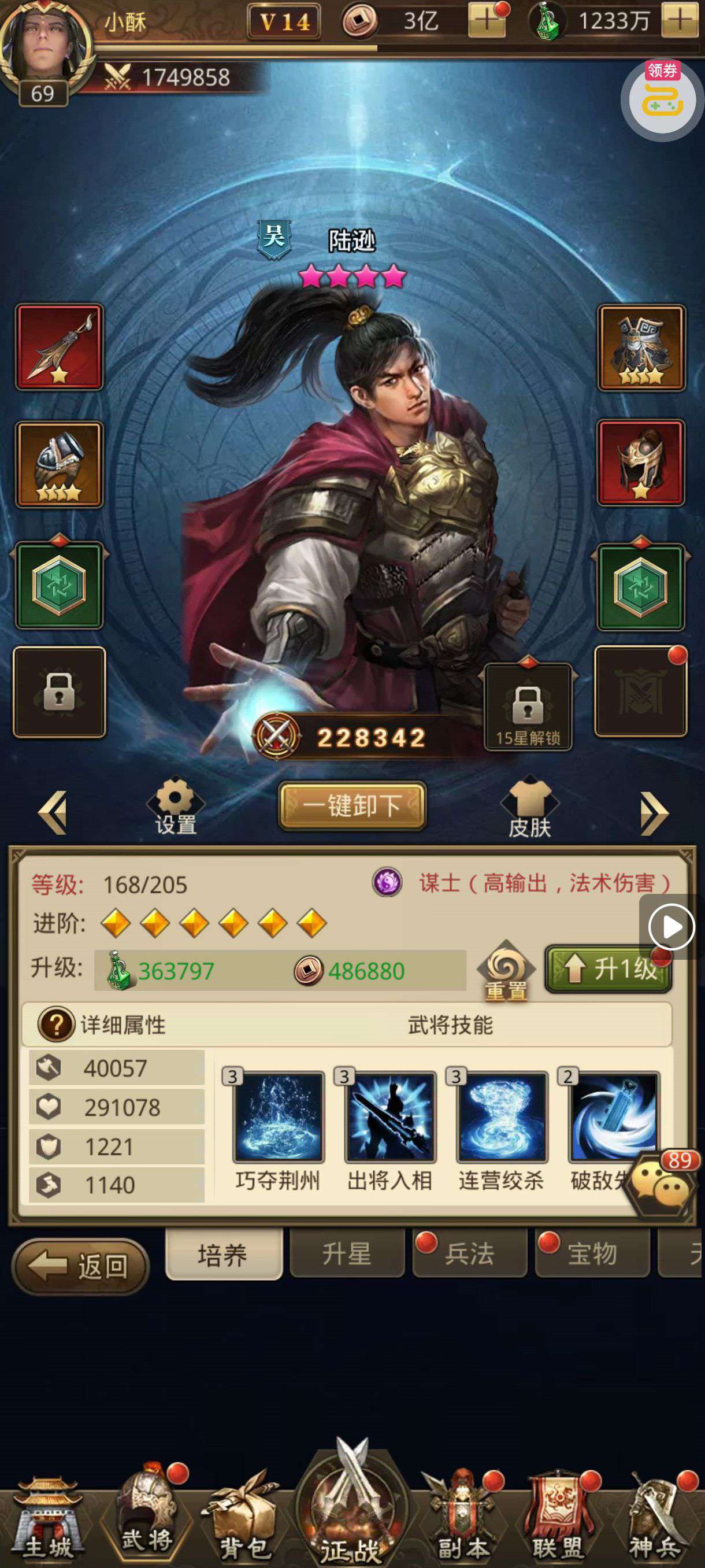705x1568 pixels.
Task: Switch to the 升星 tab
Action: 347,1254
